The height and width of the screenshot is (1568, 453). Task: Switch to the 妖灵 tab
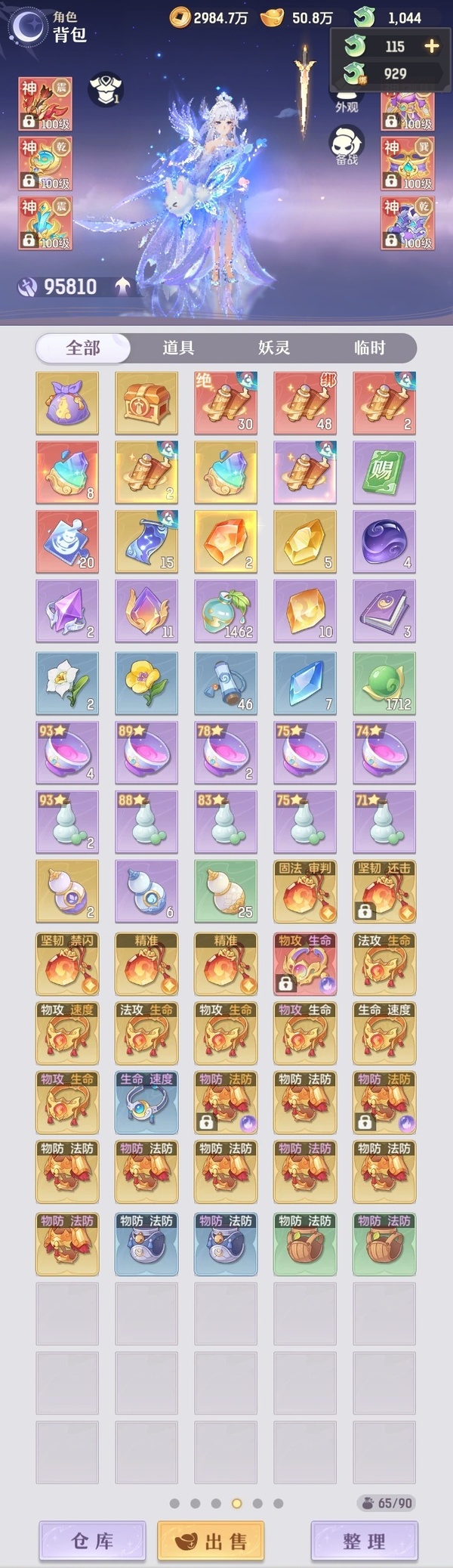pos(274,348)
